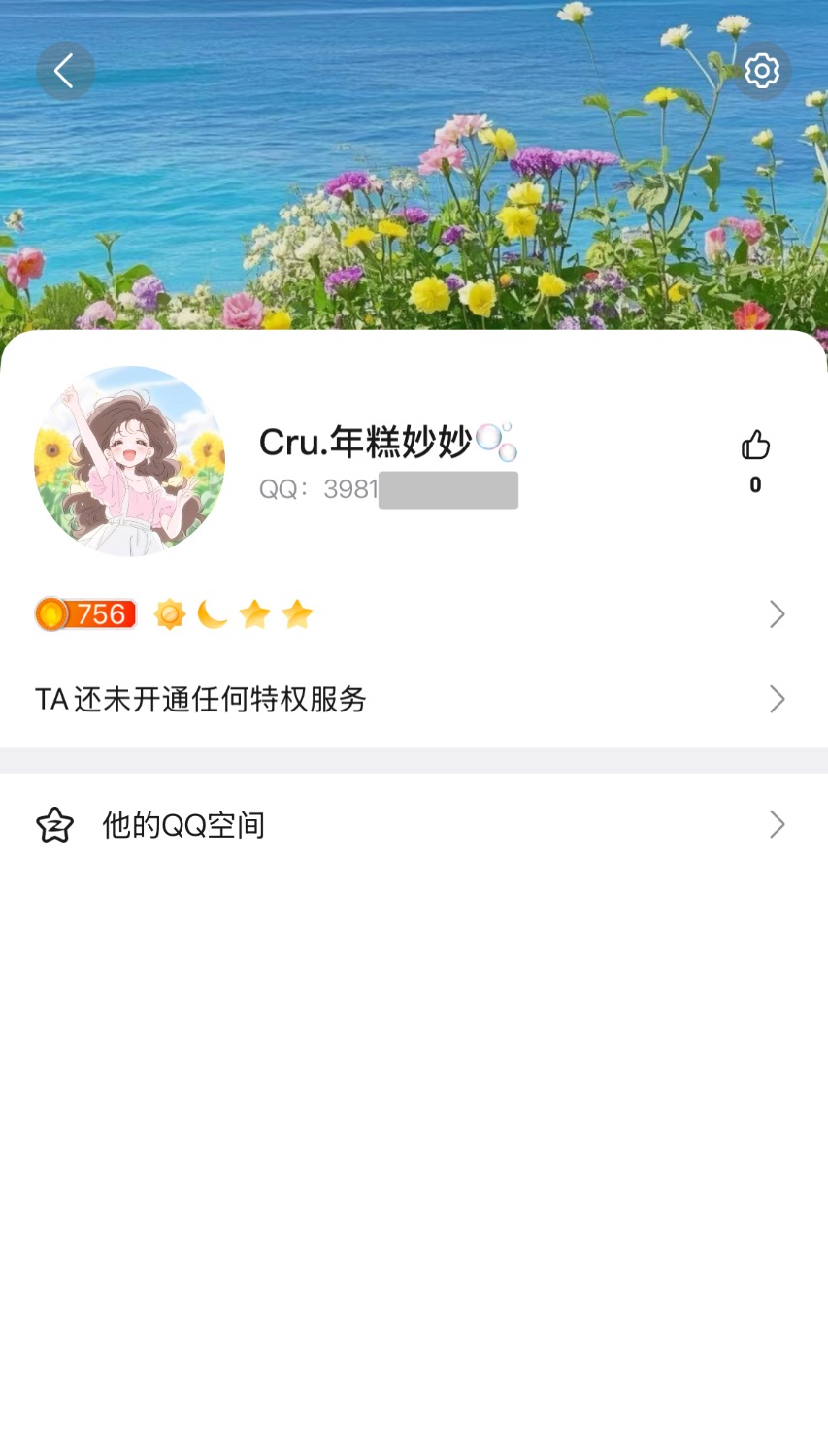Go back using the top-left arrow
Screen dimensions: 828x1456
[x=65, y=71]
